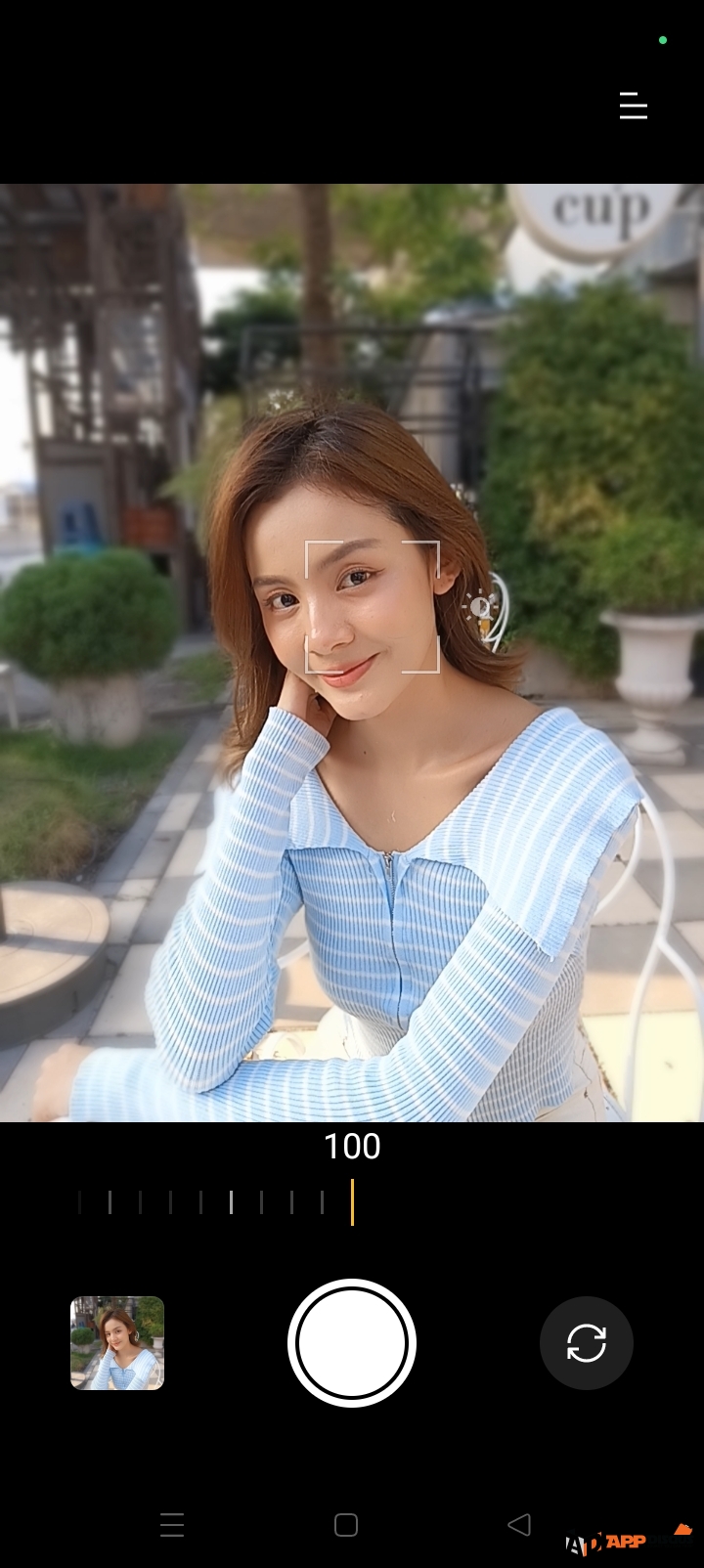Go back using the system back button
Image resolution: width=704 pixels, height=1568 pixels.
pos(519,1524)
